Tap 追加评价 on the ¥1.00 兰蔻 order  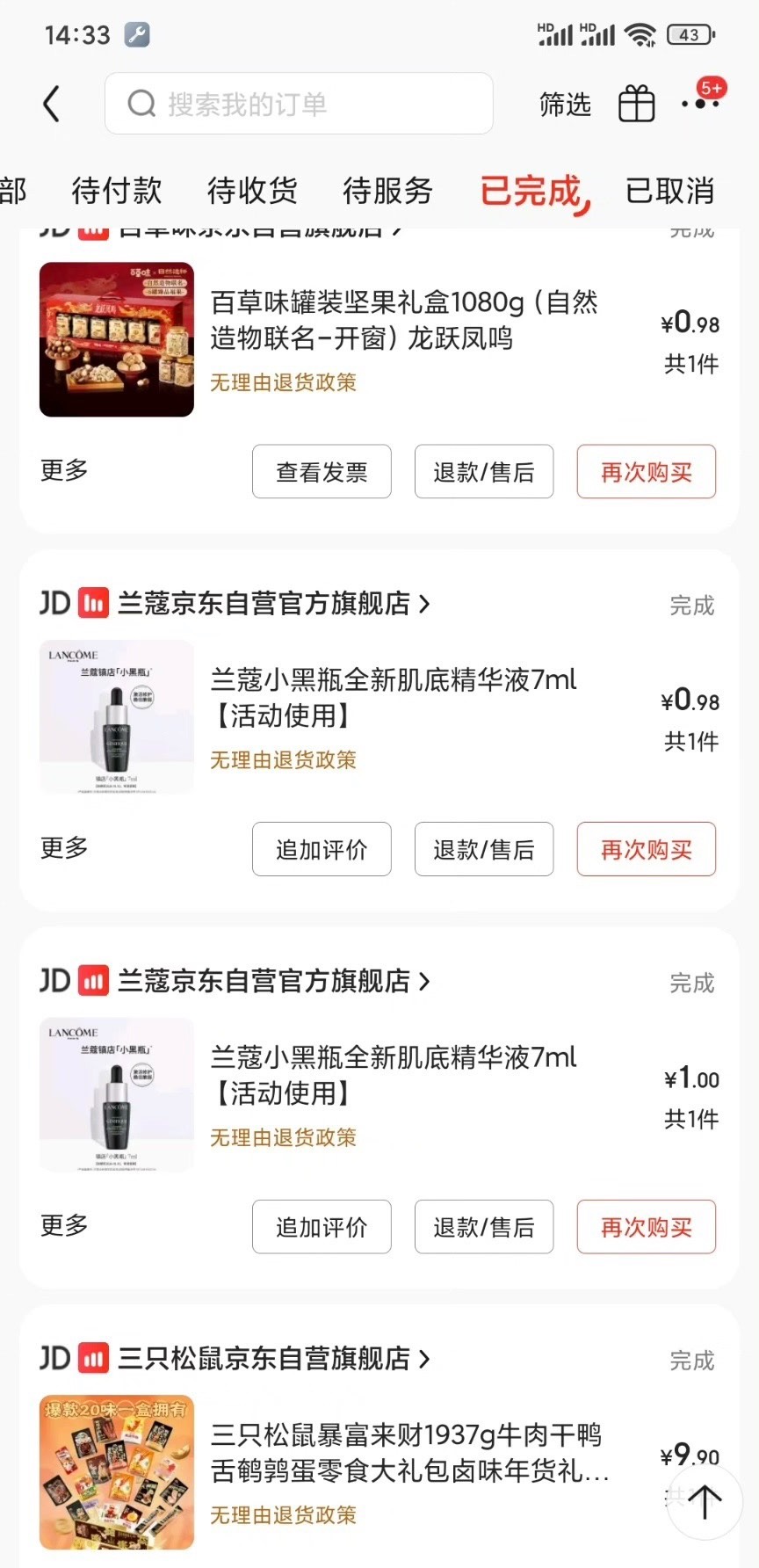tap(322, 1227)
